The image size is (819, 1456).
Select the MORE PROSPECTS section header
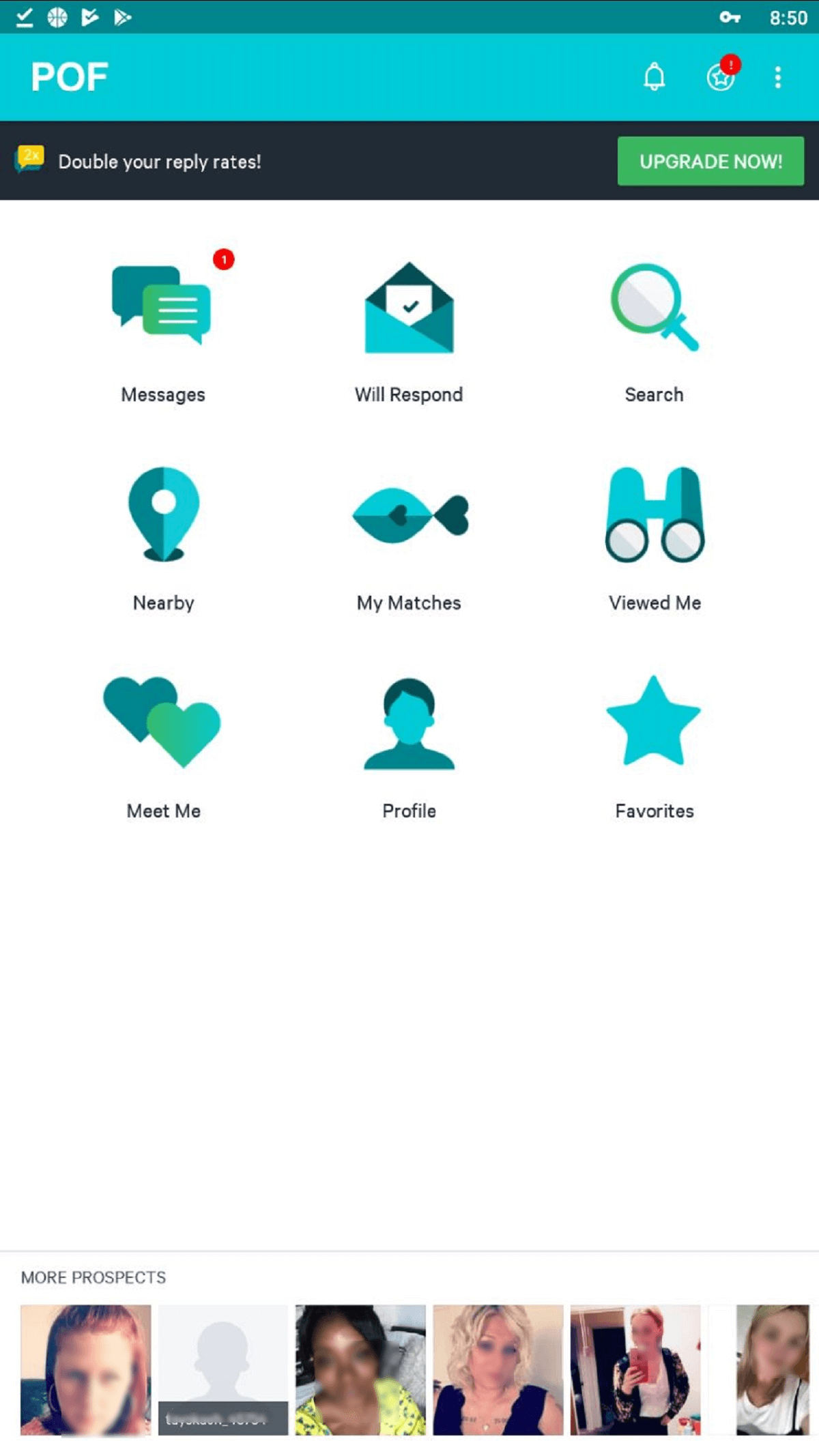[93, 1277]
